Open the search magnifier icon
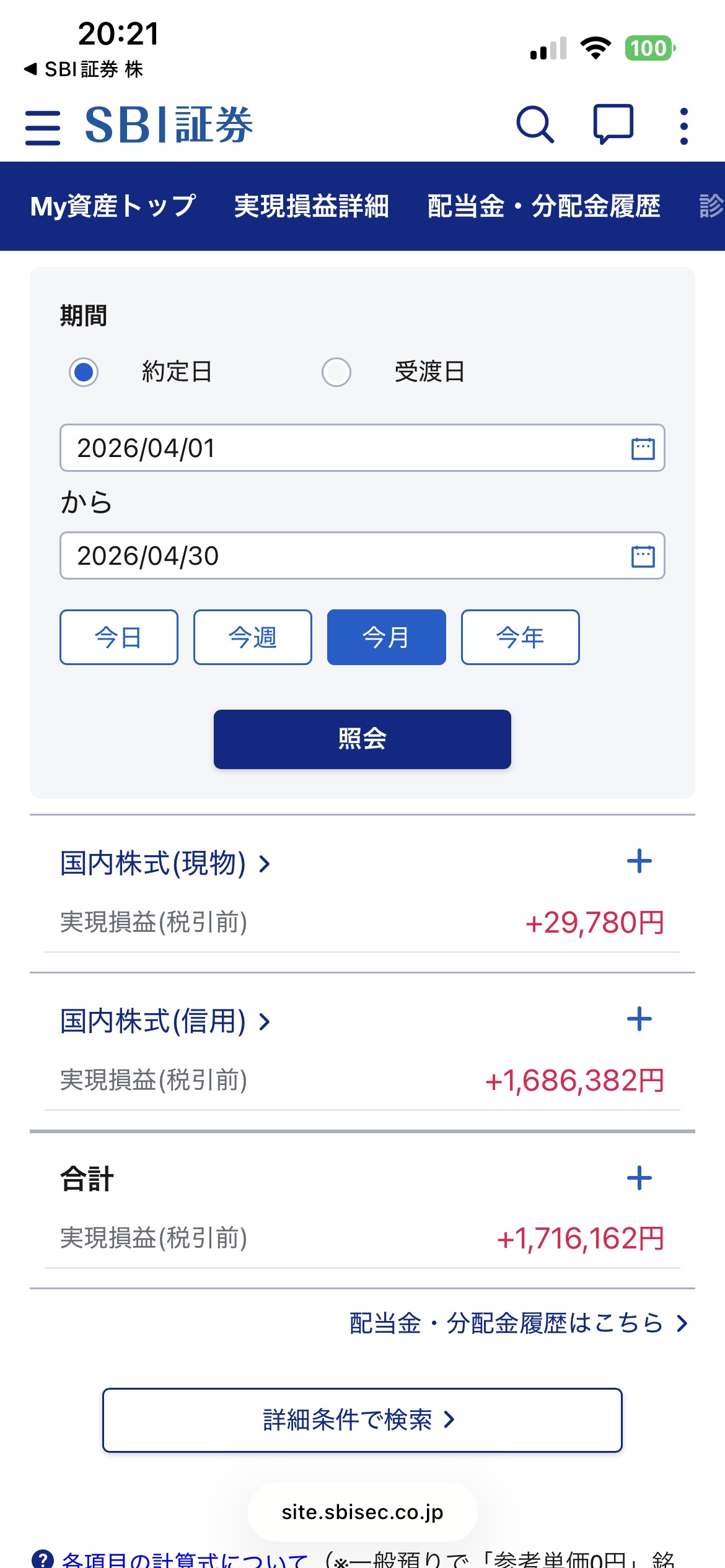Viewport: 725px width, 1568px height. click(535, 125)
